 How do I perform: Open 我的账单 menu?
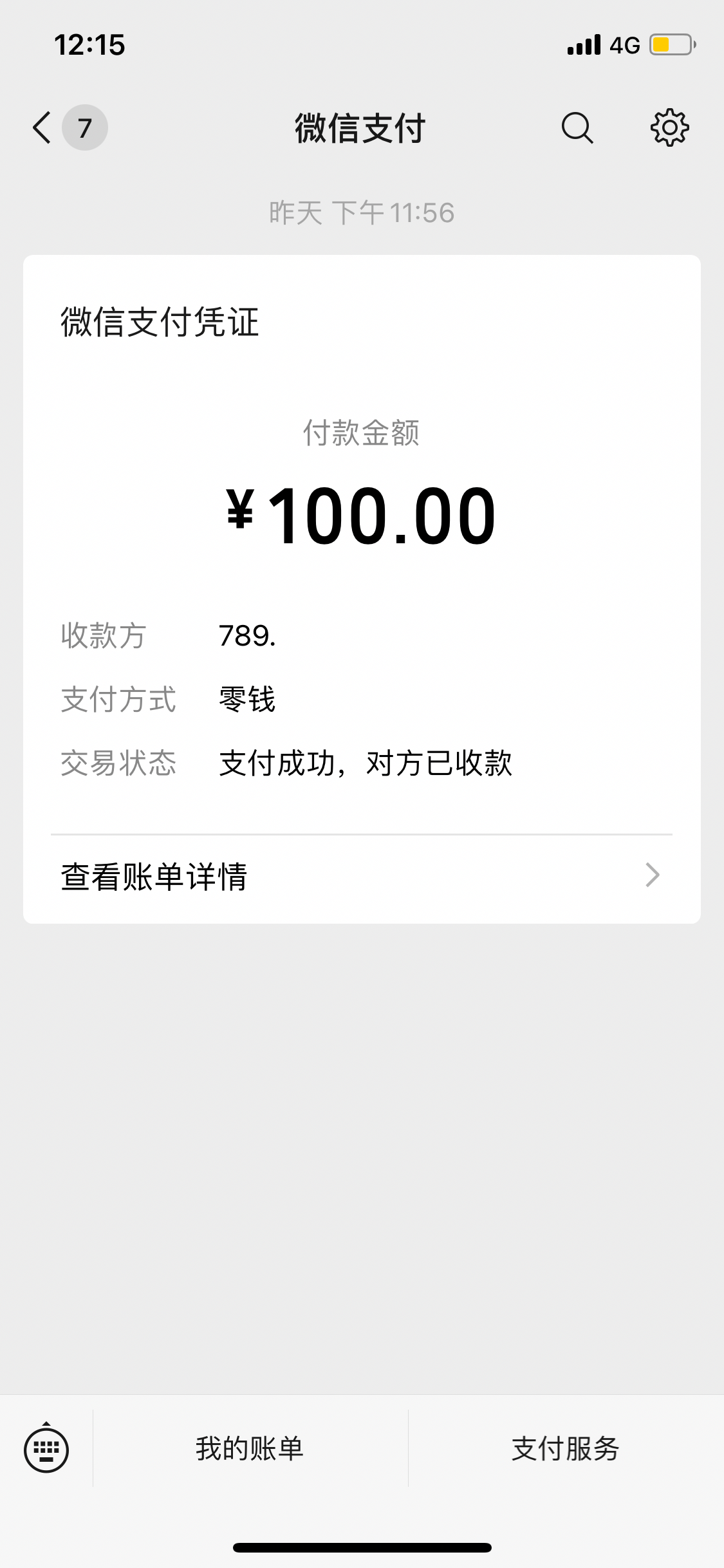pos(250,1449)
